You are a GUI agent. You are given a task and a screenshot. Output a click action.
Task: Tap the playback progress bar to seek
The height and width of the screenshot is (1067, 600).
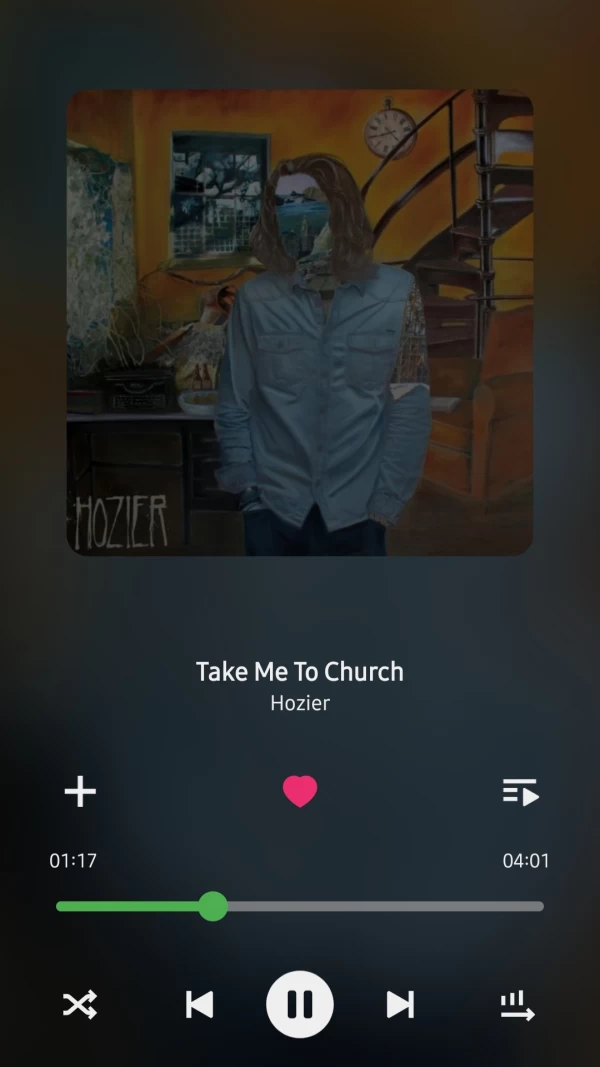(380, 906)
